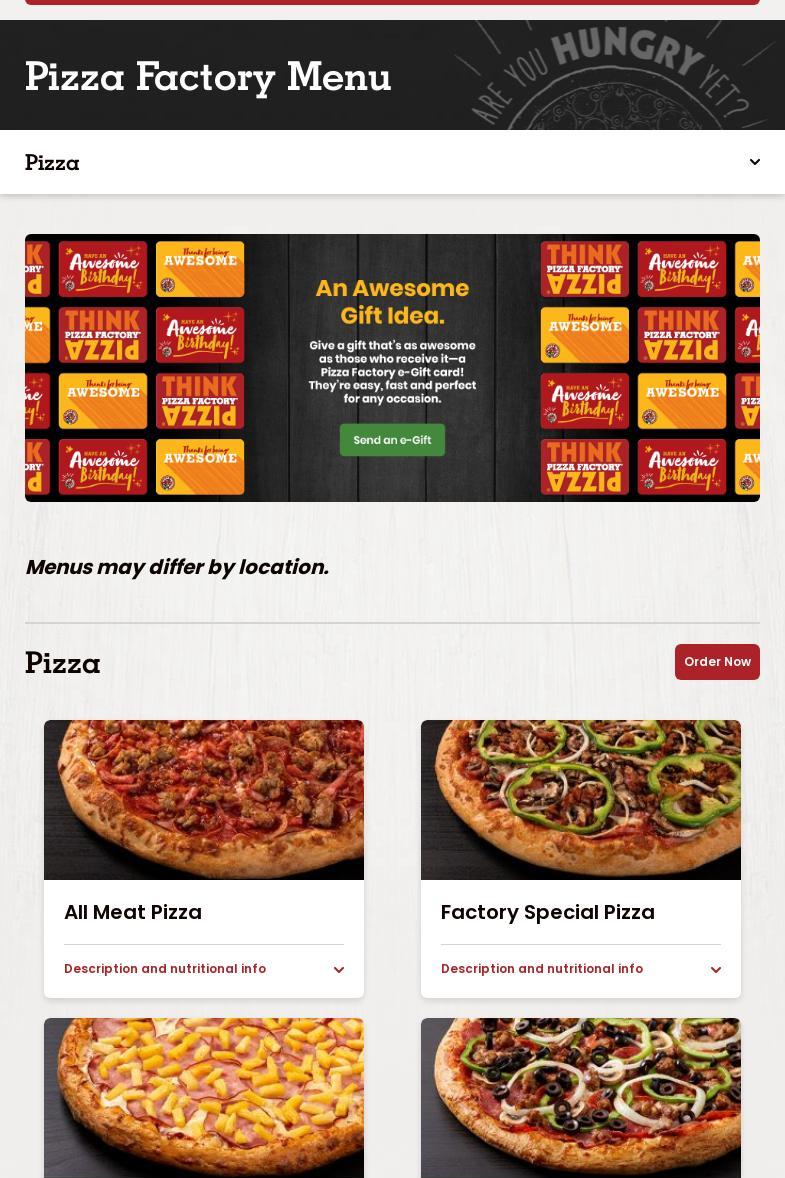Open the pineapple and ham pizza card
The width and height of the screenshot is (785, 1178).
pyautogui.click(x=204, y=1097)
